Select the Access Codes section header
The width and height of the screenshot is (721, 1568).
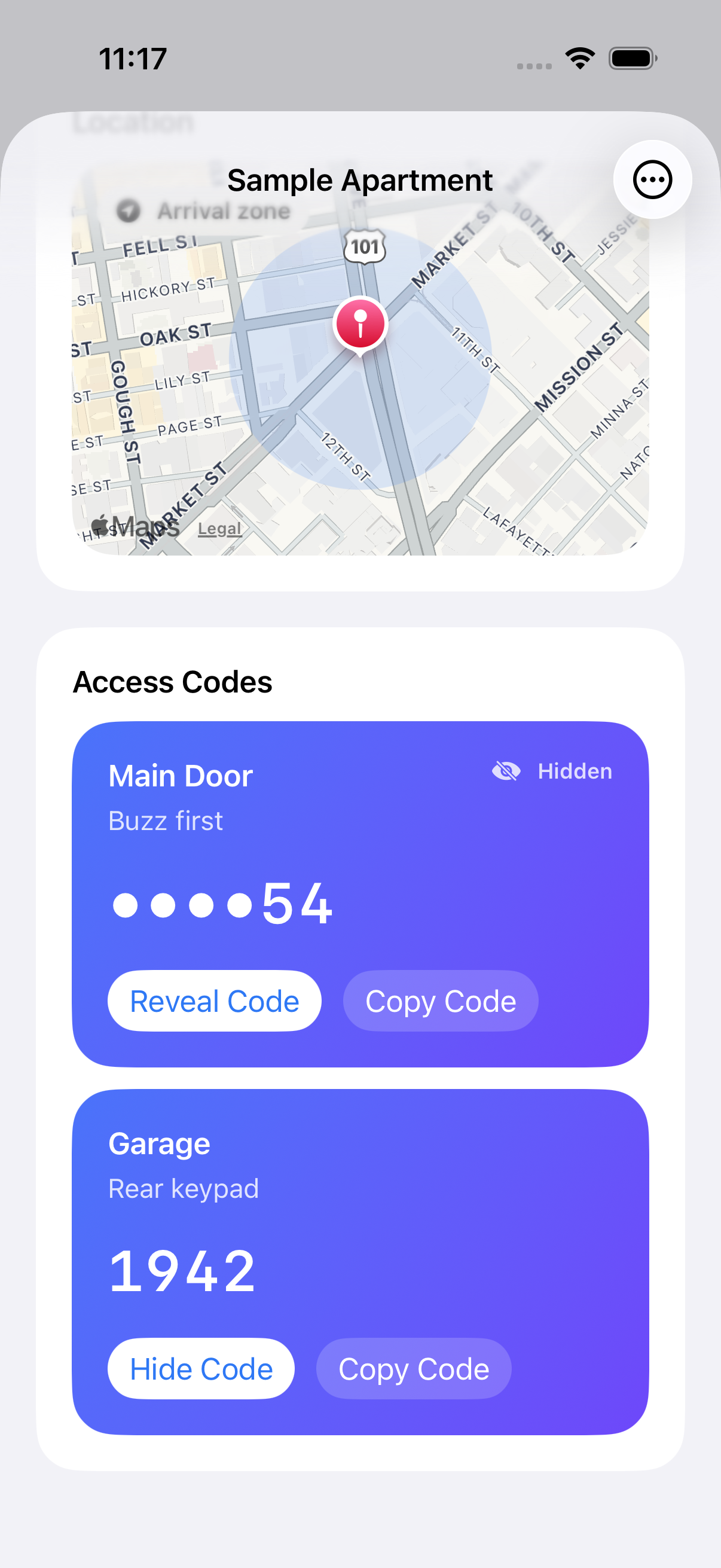(173, 681)
